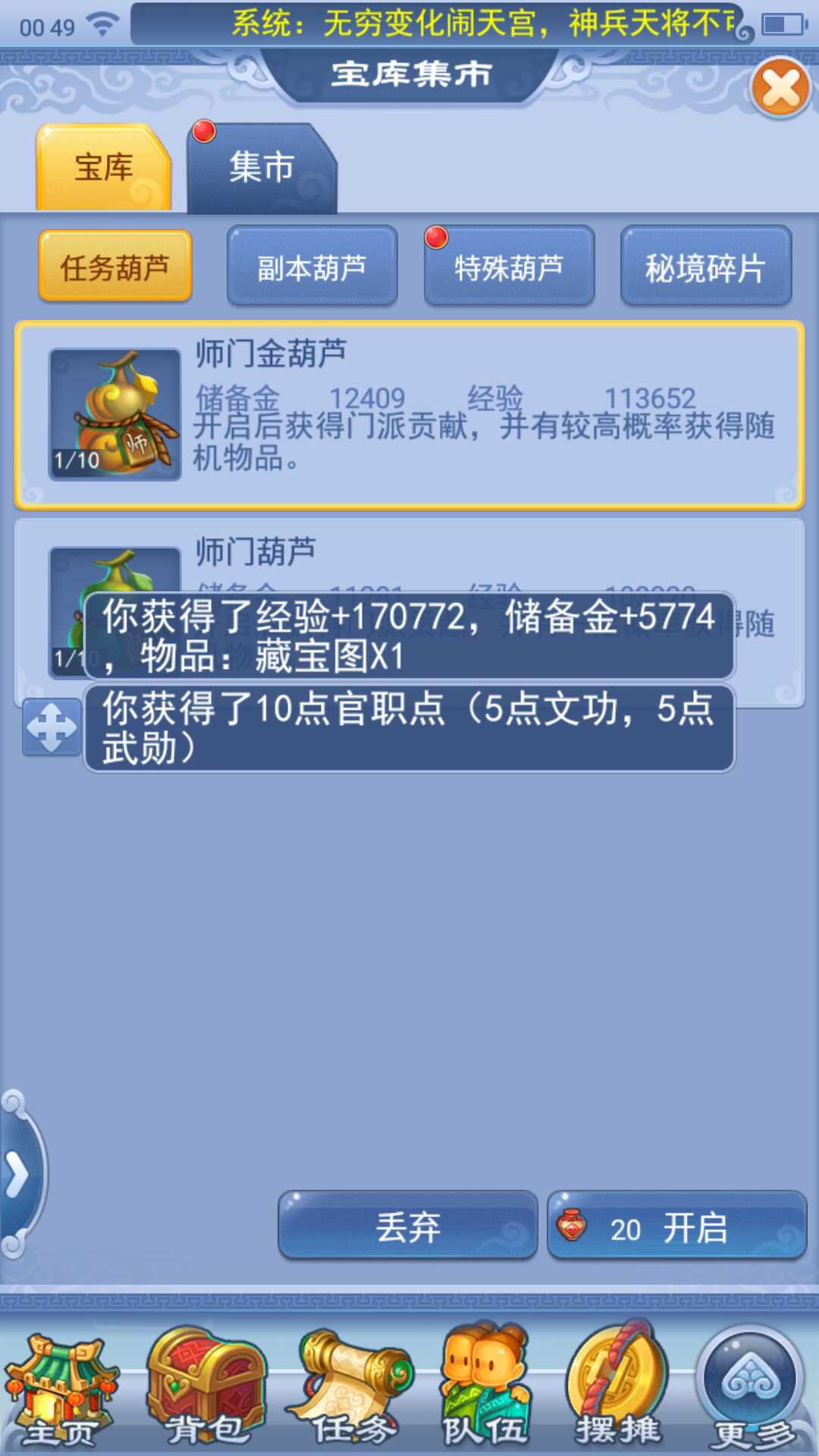Select the 宝库 tab

[104, 168]
